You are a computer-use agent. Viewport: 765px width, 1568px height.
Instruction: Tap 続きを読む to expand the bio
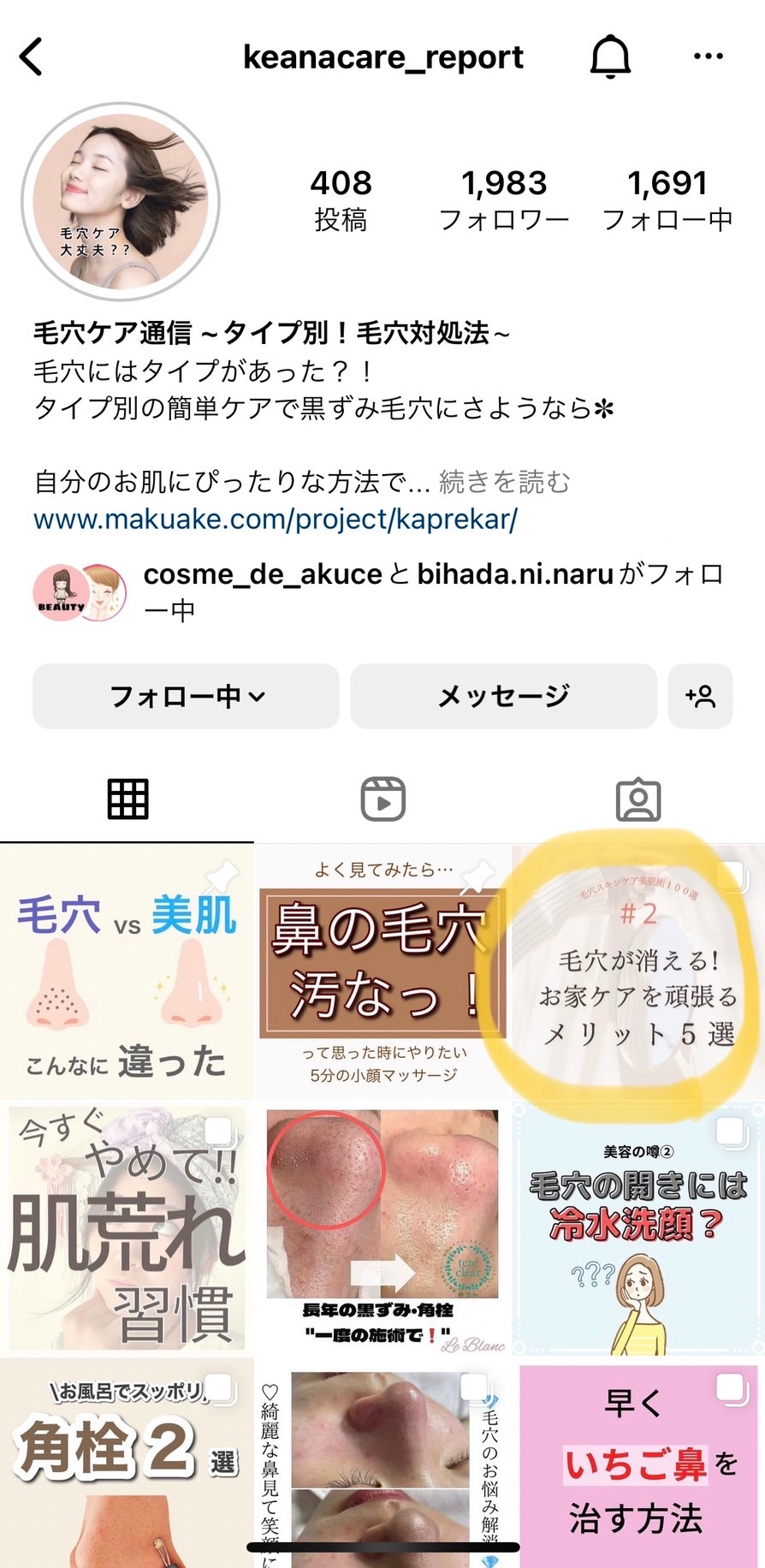[x=505, y=483]
